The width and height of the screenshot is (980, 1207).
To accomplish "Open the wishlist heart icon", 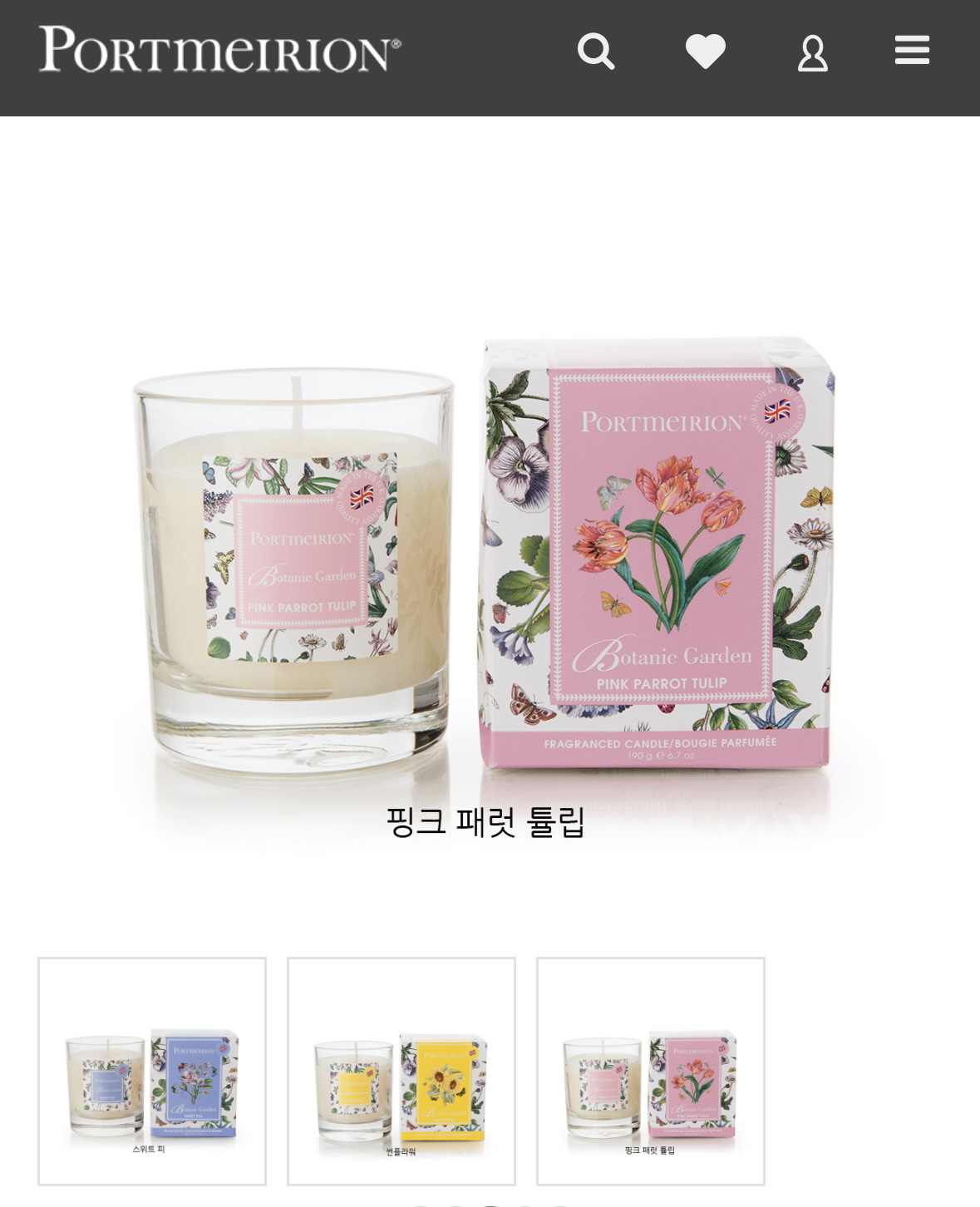I will click(705, 52).
